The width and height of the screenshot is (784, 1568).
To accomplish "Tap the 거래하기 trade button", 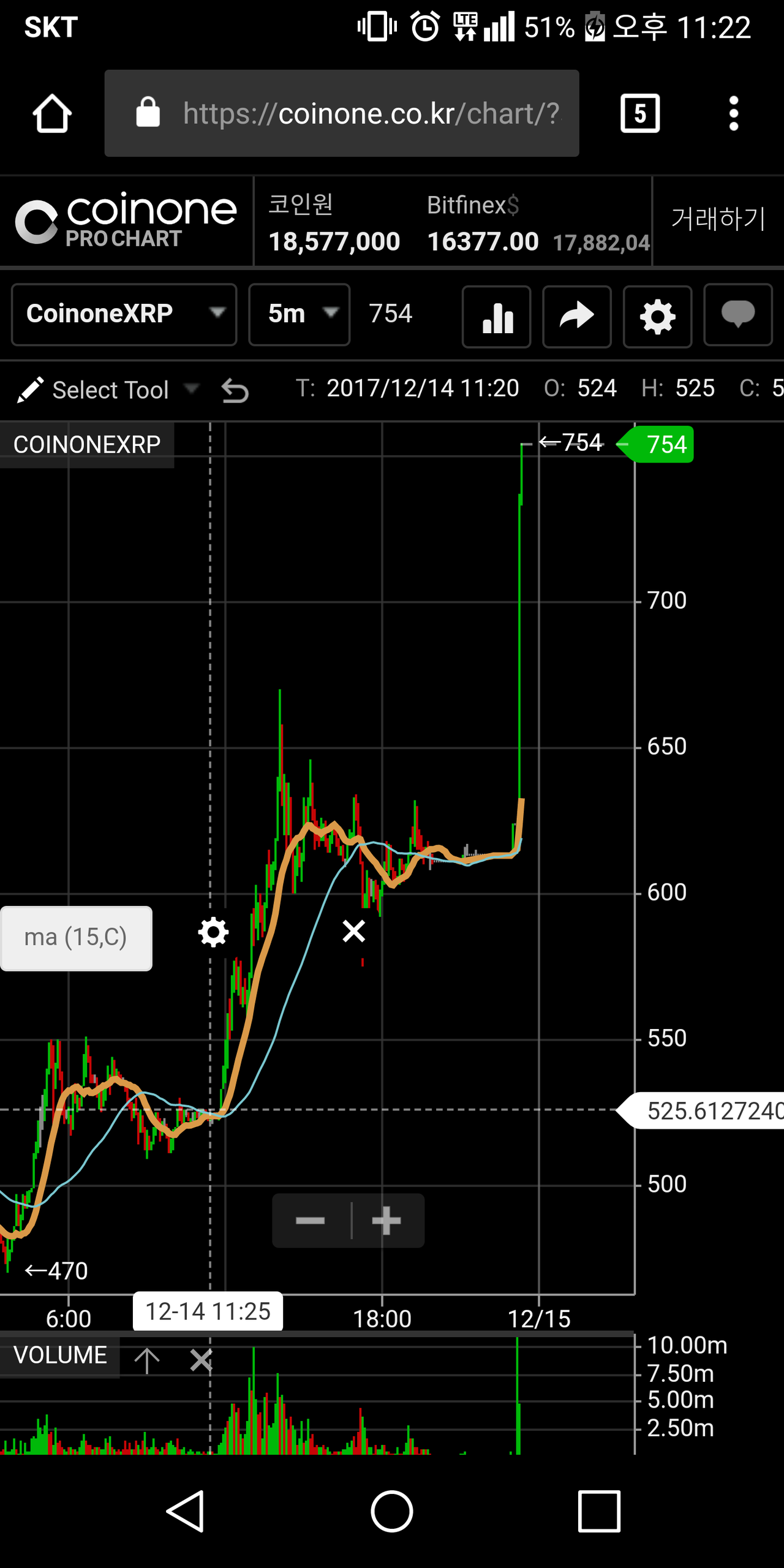I will [718, 219].
